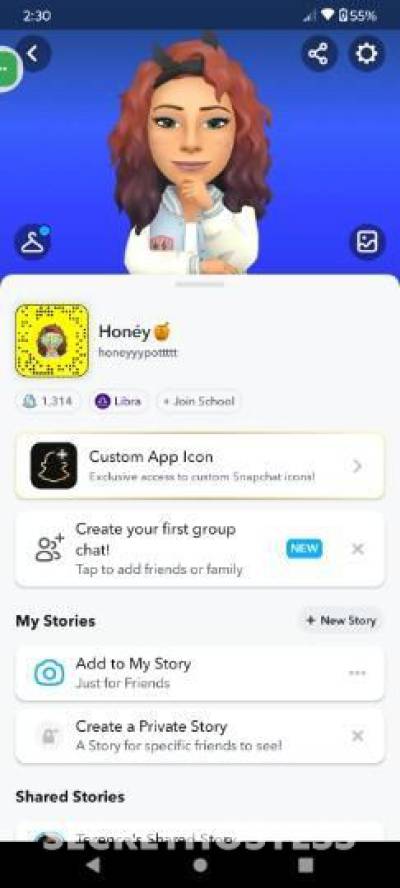Dismiss the group chat suggestion card
The width and height of the screenshot is (400, 888).
coord(358,549)
